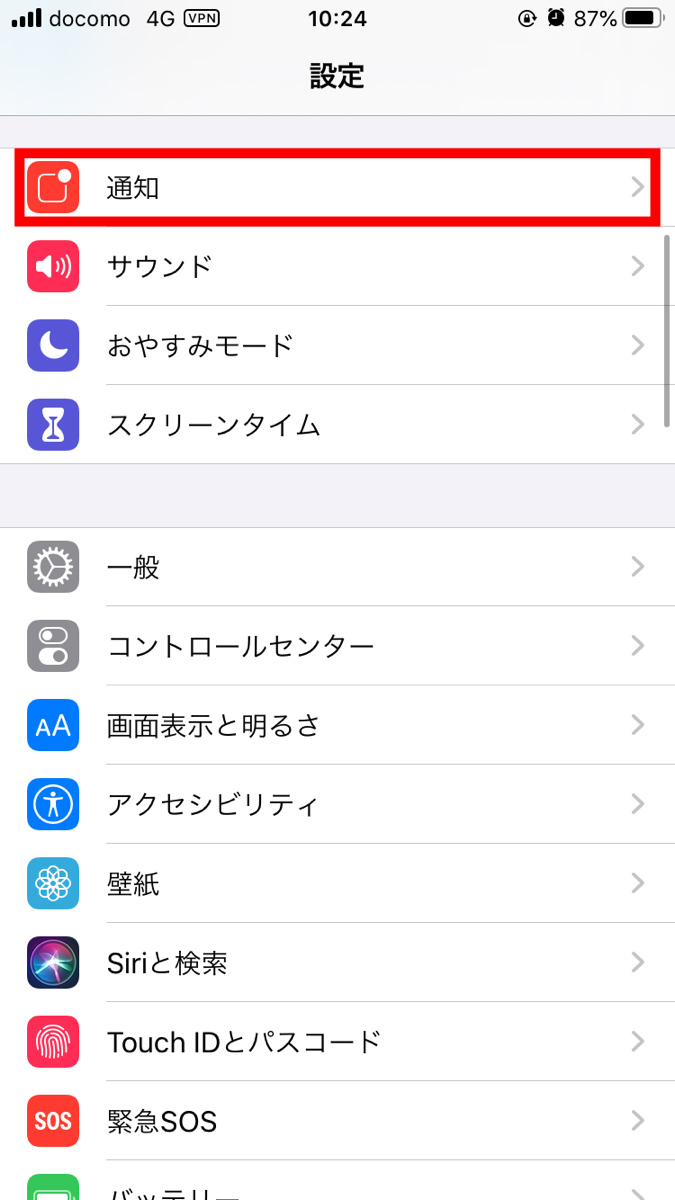675x1200 pixels.
Task: Open Siriと検索 settings
Action: click(x=337, y=962)
